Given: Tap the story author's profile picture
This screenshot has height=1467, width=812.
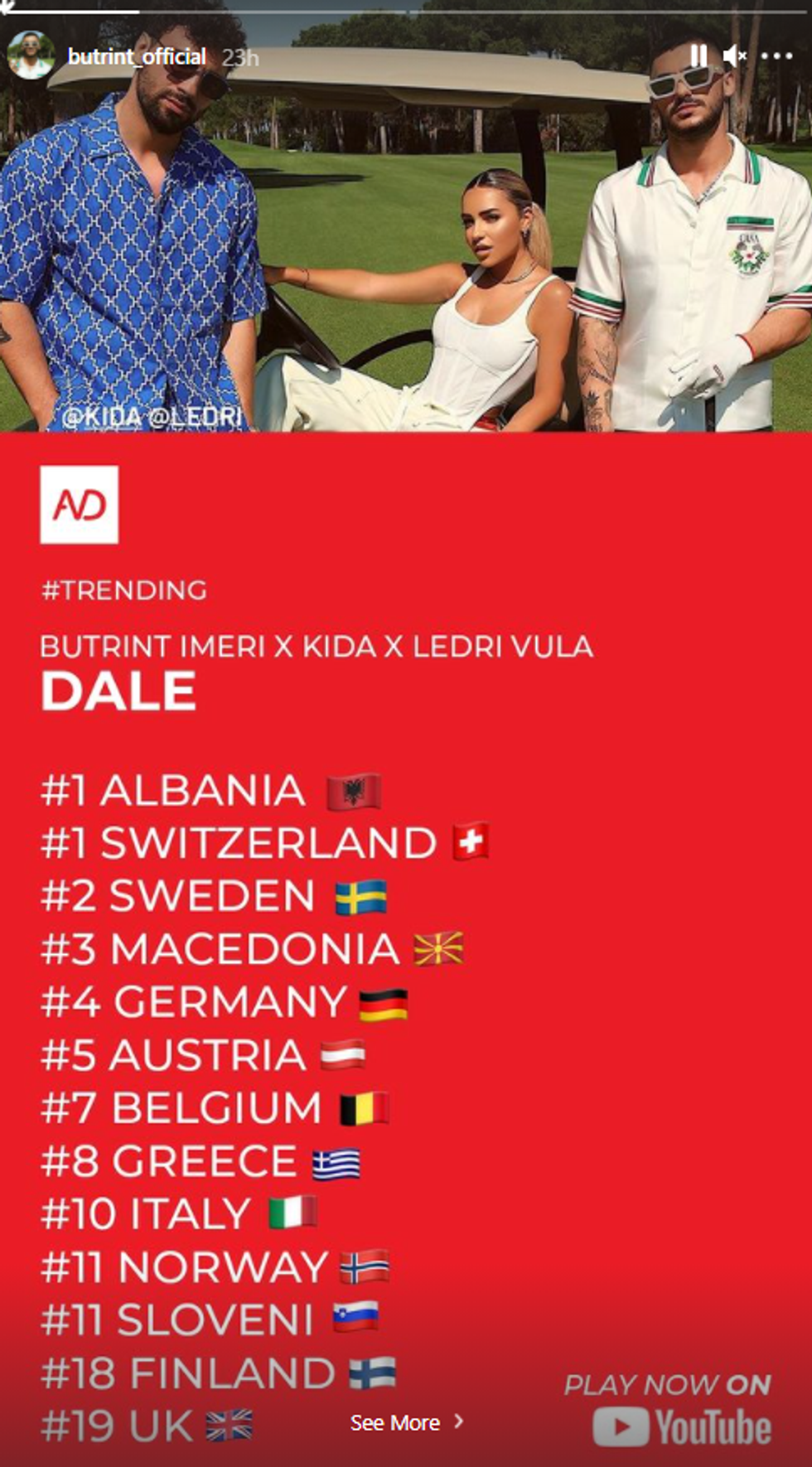Looking at the screenshot, I should [31, 56].
